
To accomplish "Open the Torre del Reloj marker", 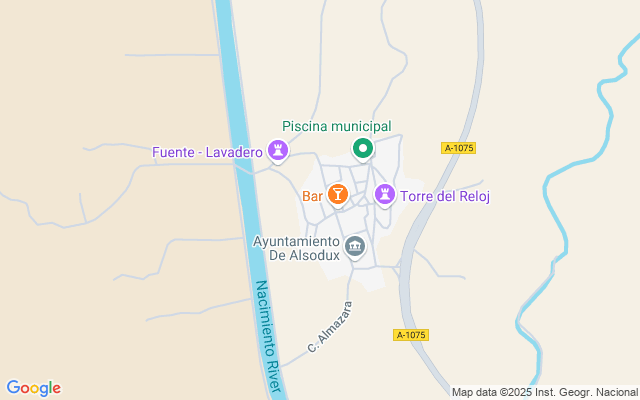I will [384, 195].
